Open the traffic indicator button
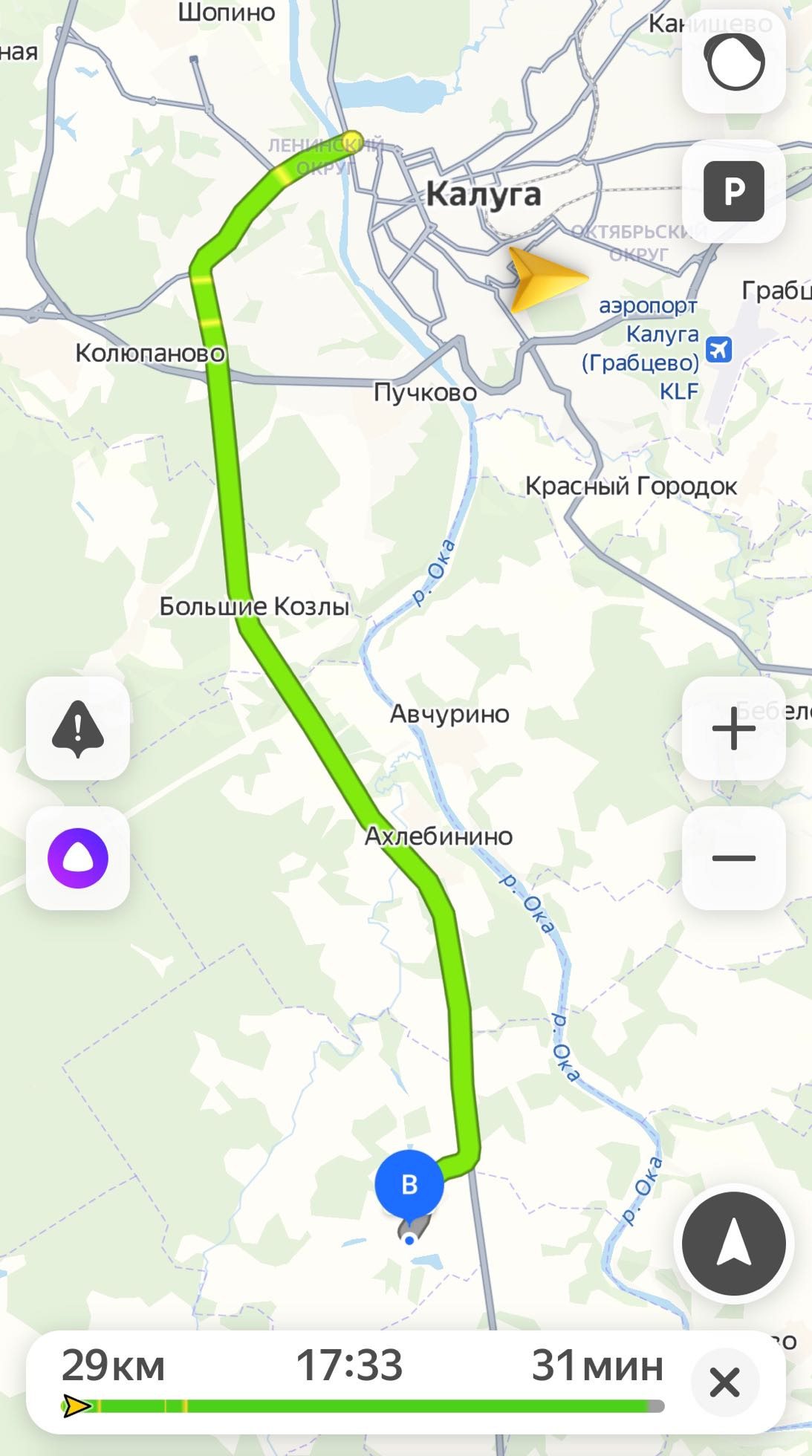This screenshot has height=1456, width=812. (734, 62)
